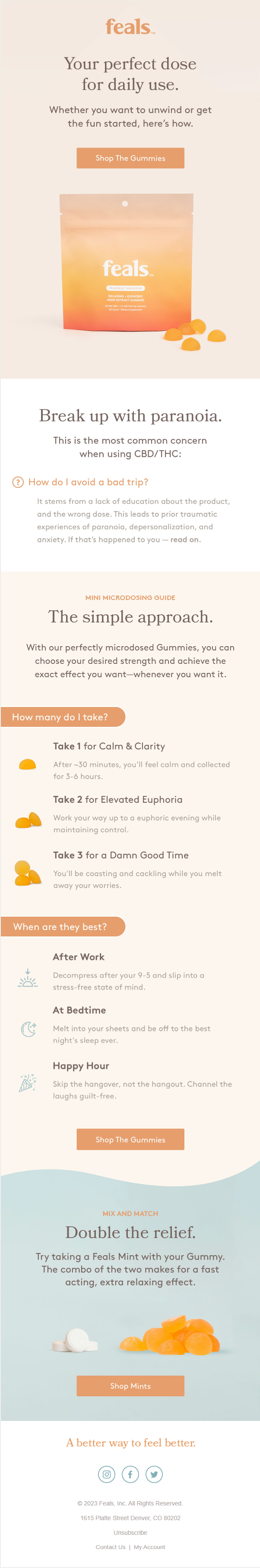Open the Feals Facebook page
This screenshot has width=260, height=1568.
click(130, 1474)
